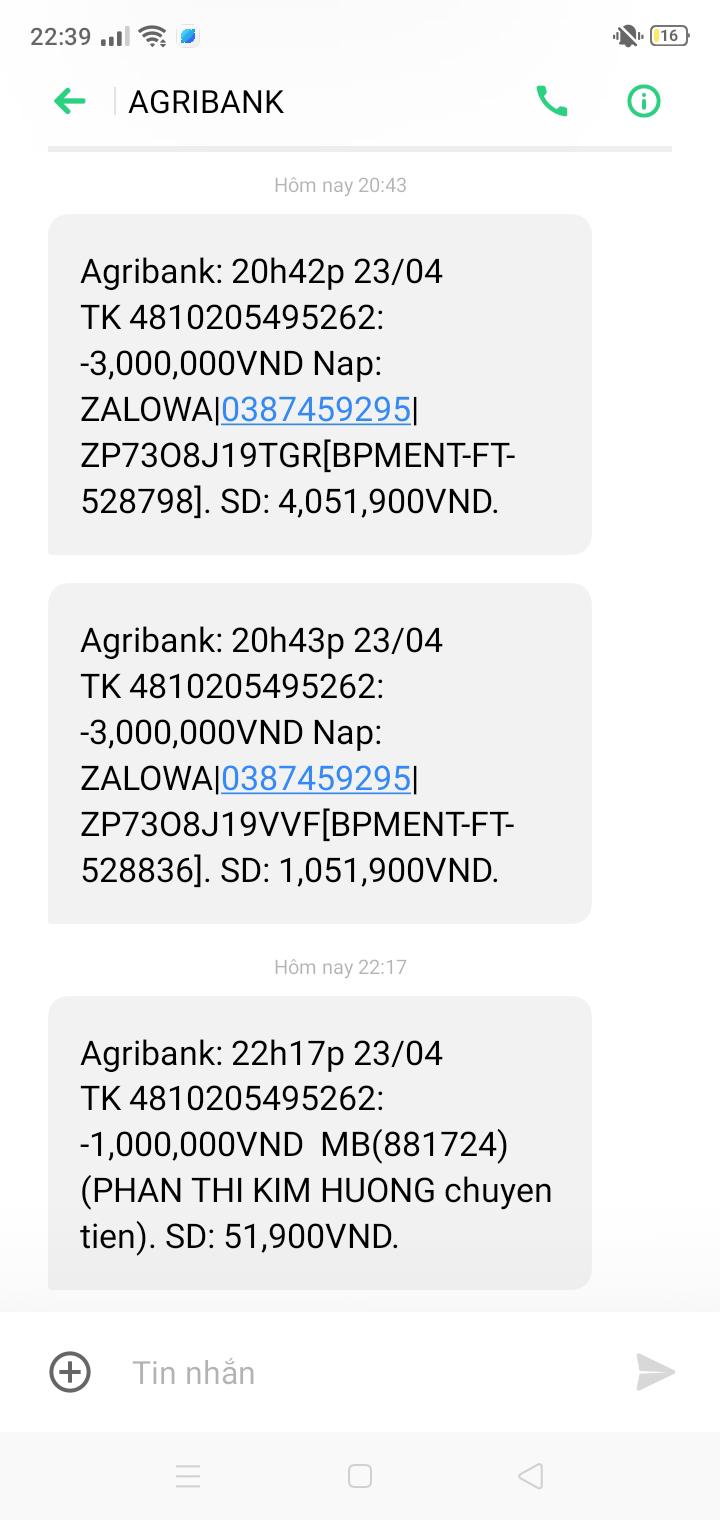Open phone number link in the 20h43p message
This screenshot has height=1520, width=720.
click(316, 778)
